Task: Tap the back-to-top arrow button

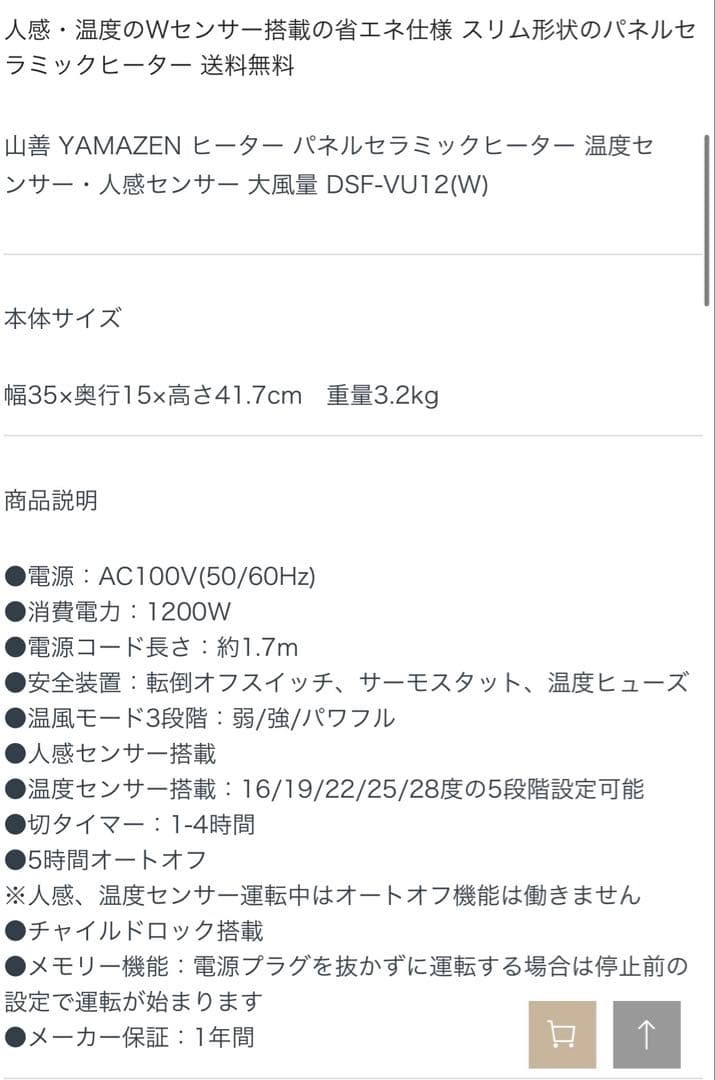Action: pyautogui.click(x=646, y=1034)
